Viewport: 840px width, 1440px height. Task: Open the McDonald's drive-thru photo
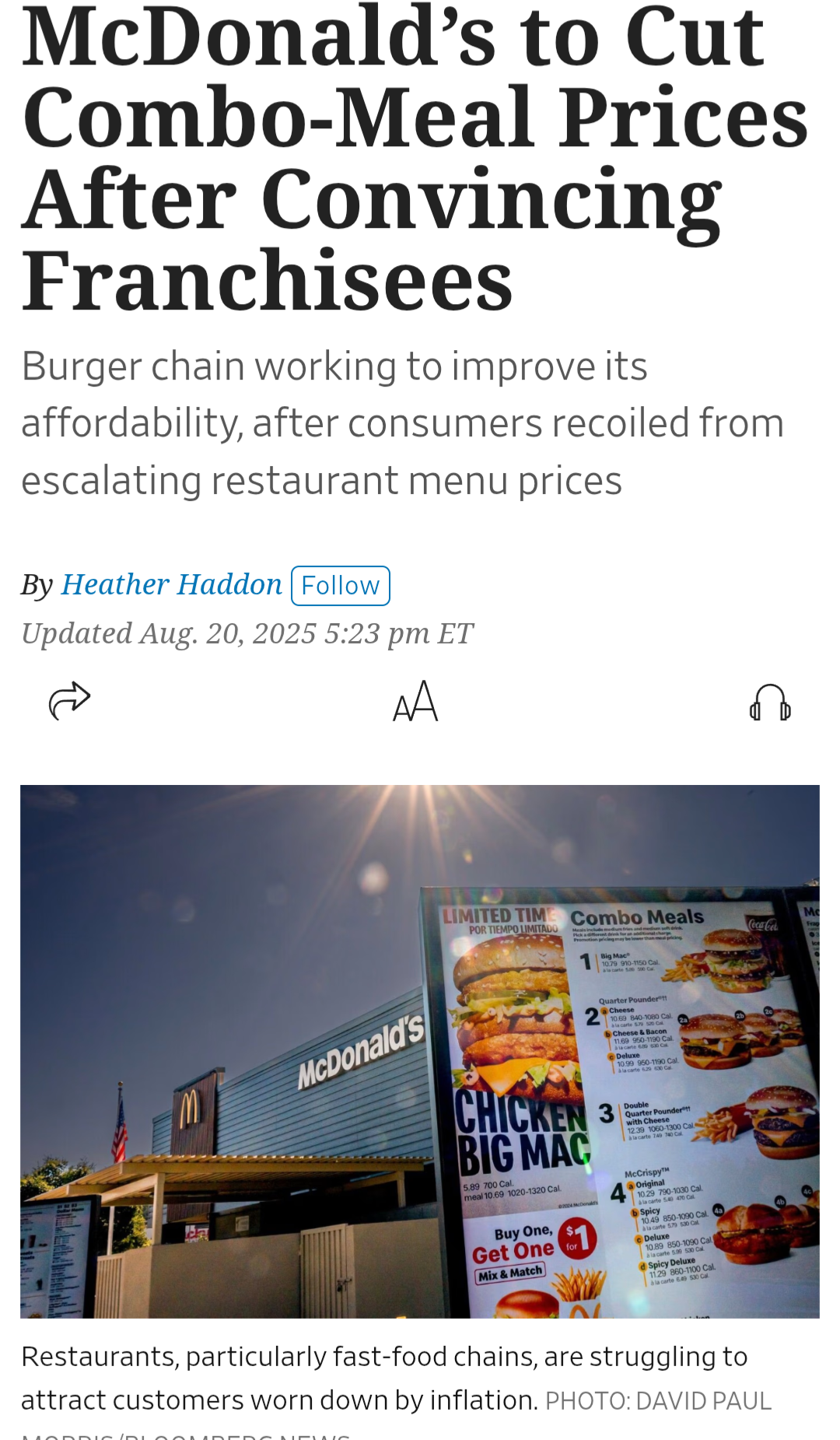click(x=420, y=1051)
